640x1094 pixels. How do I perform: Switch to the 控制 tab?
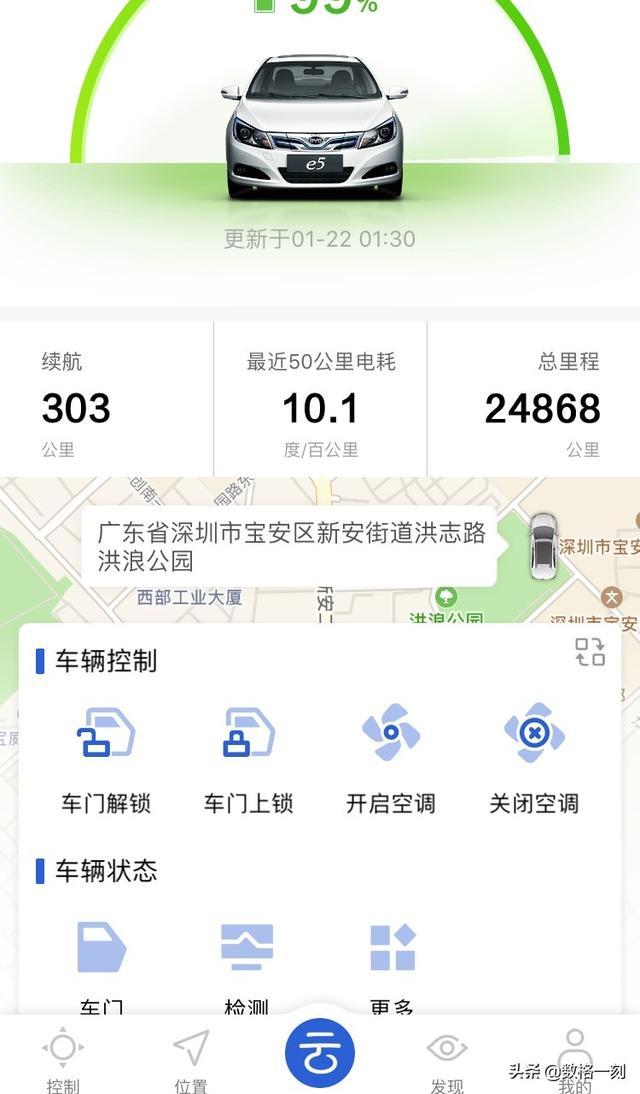[62, 1060]
